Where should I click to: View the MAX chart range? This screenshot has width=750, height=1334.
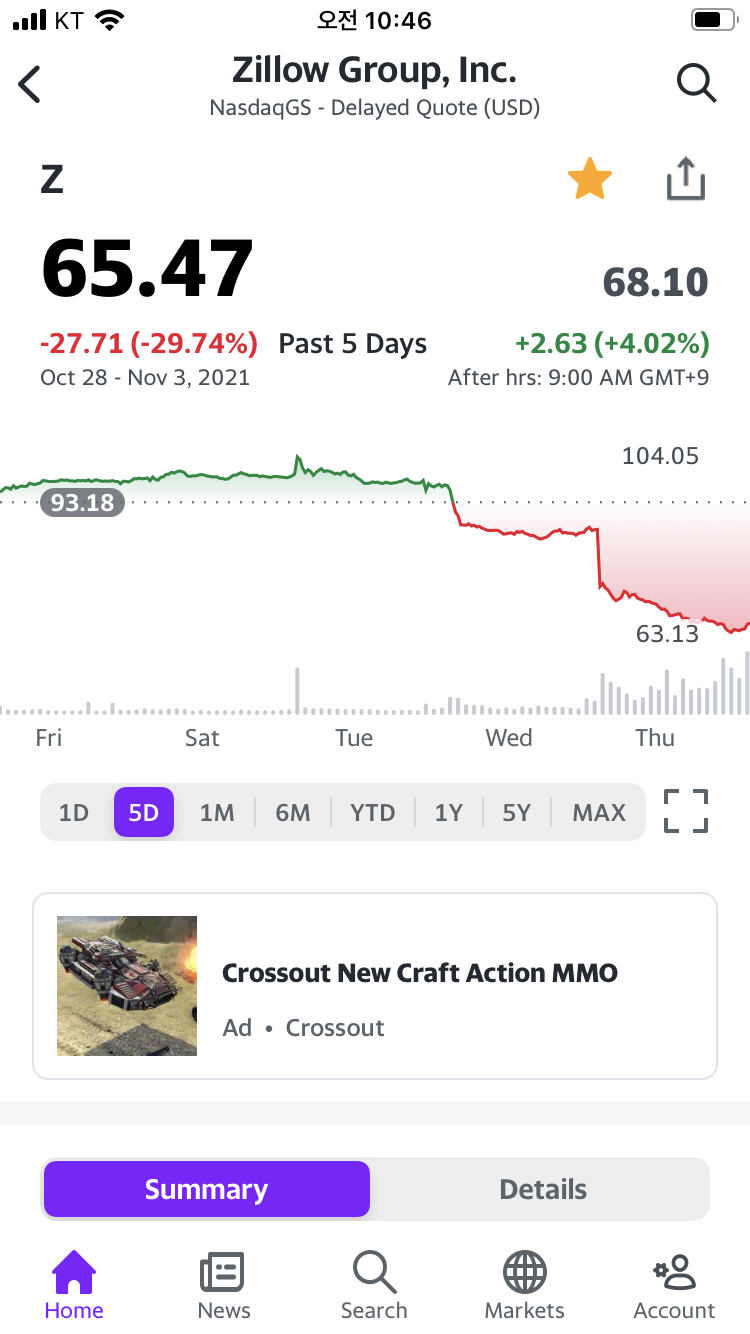[x=599, y=812]
